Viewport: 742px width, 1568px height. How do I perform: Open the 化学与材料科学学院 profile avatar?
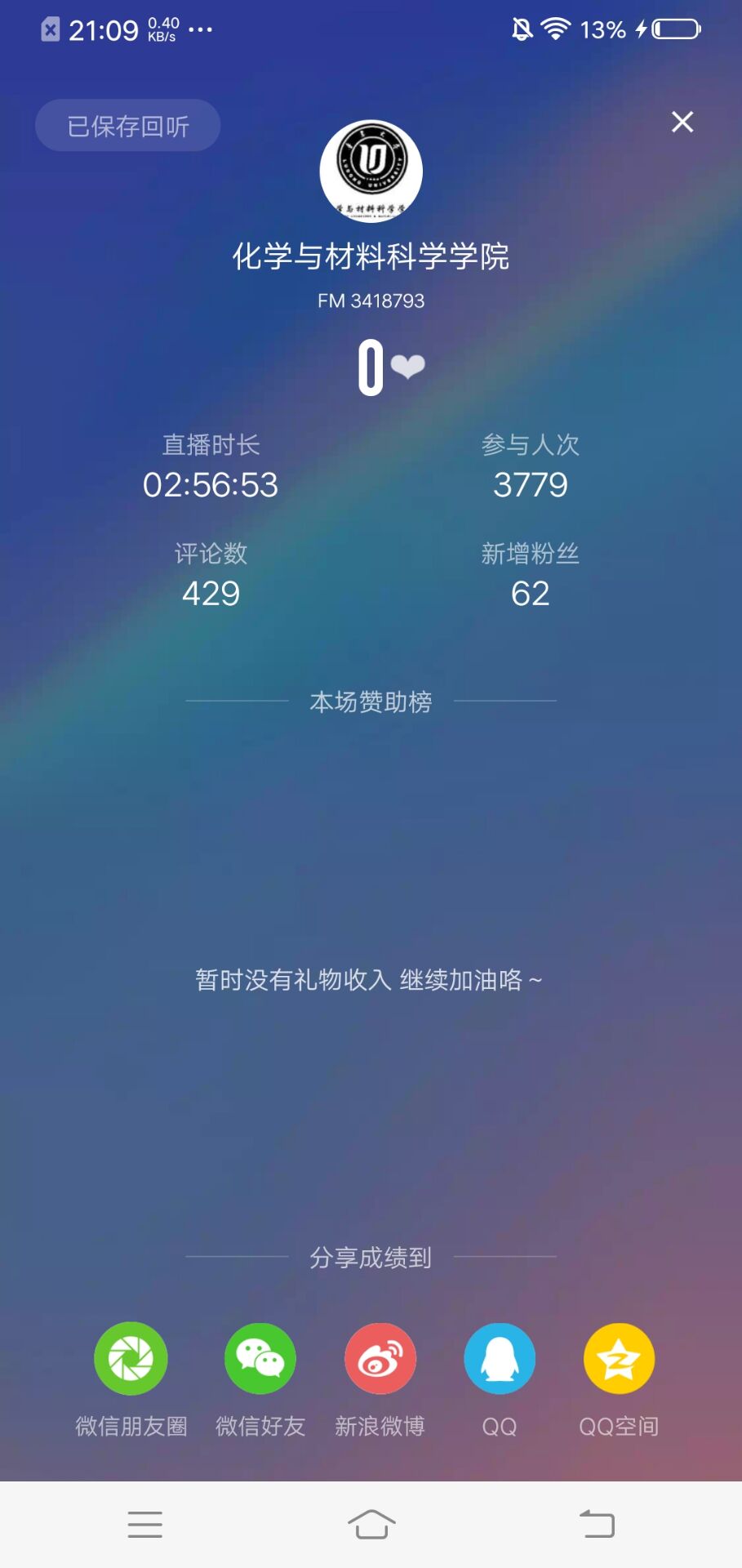tap(371, 171)
